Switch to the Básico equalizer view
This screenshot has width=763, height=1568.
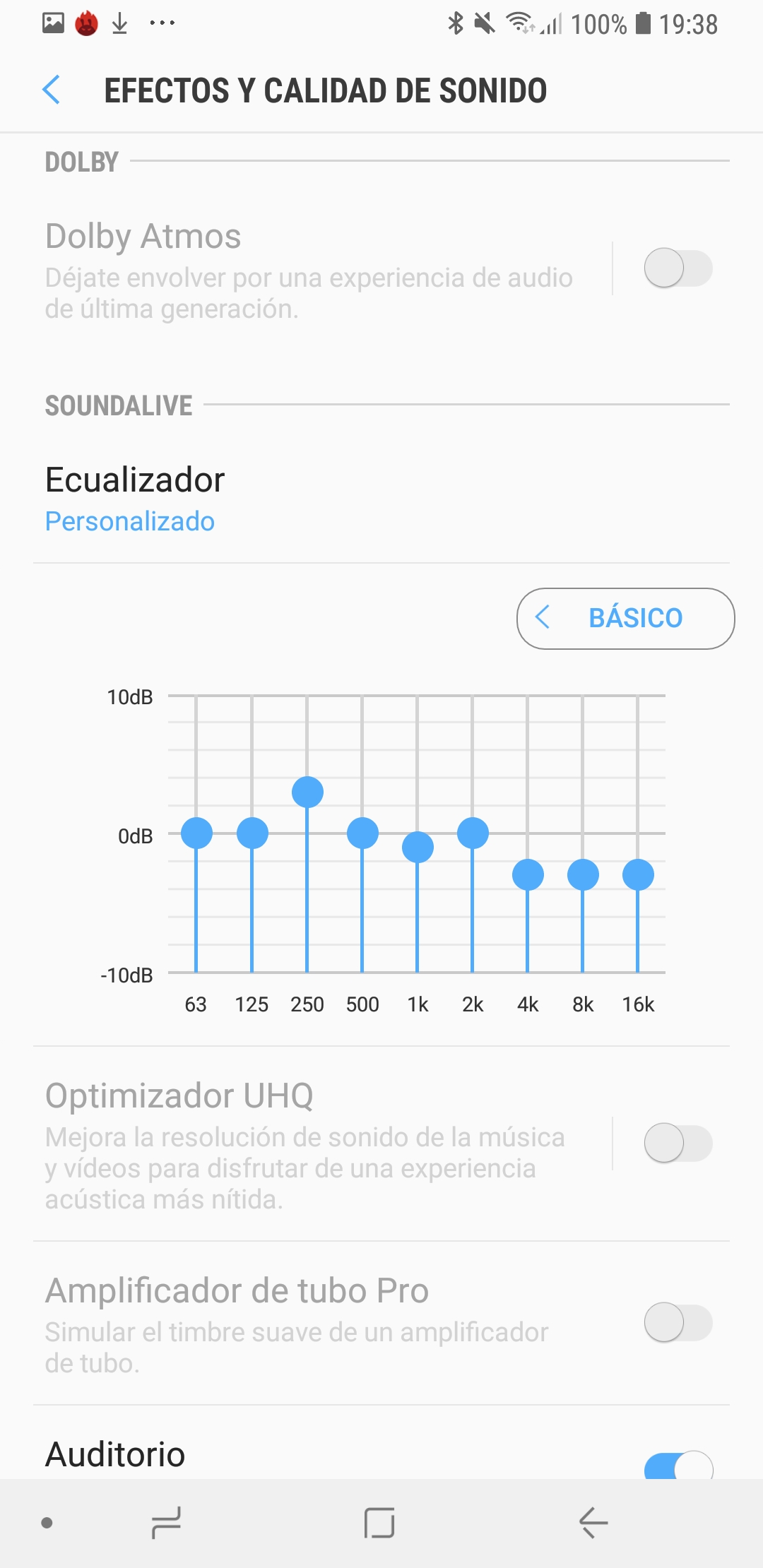tap(626, 619)
